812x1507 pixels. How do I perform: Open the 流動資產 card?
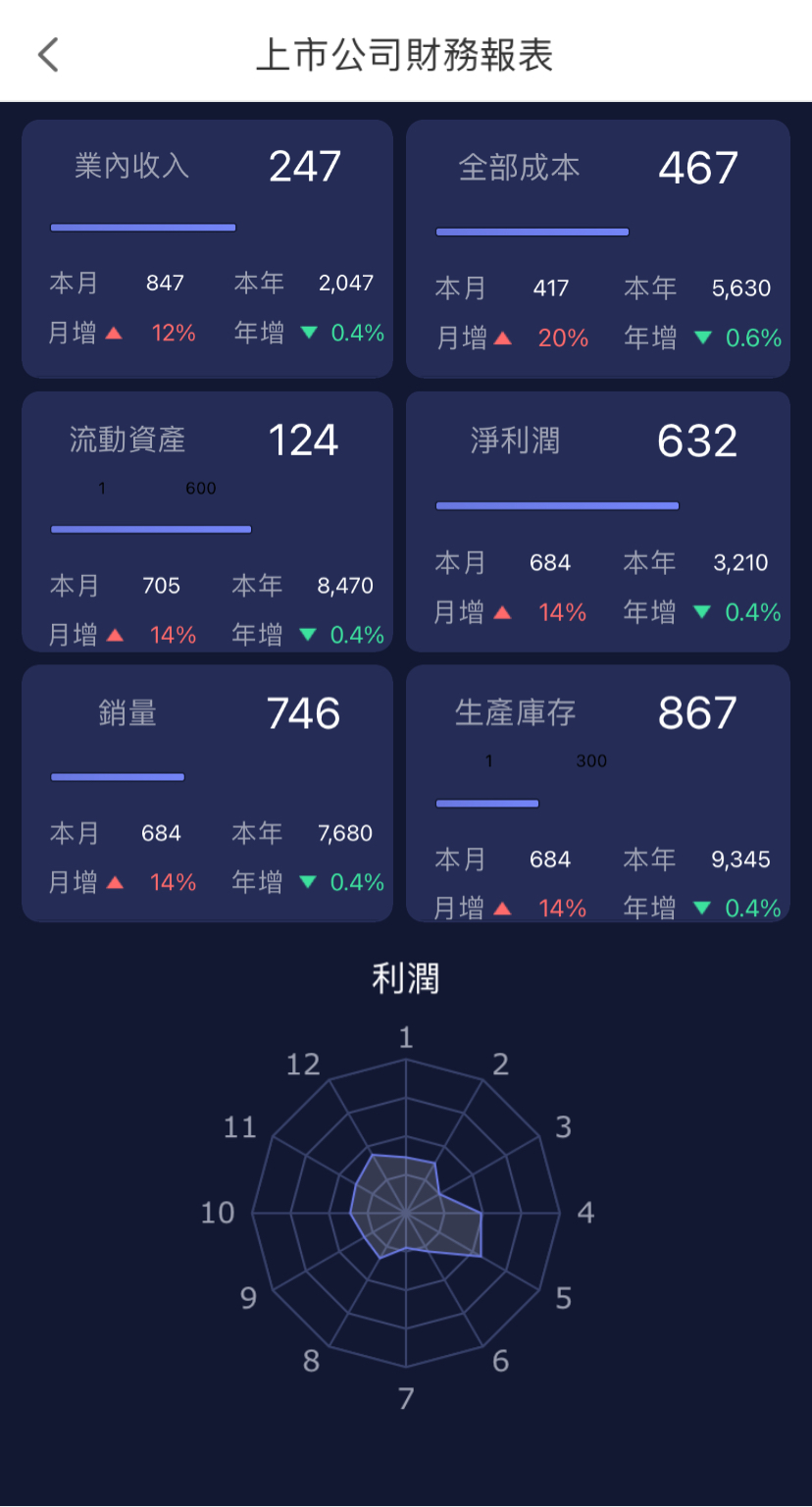(207, 521)
